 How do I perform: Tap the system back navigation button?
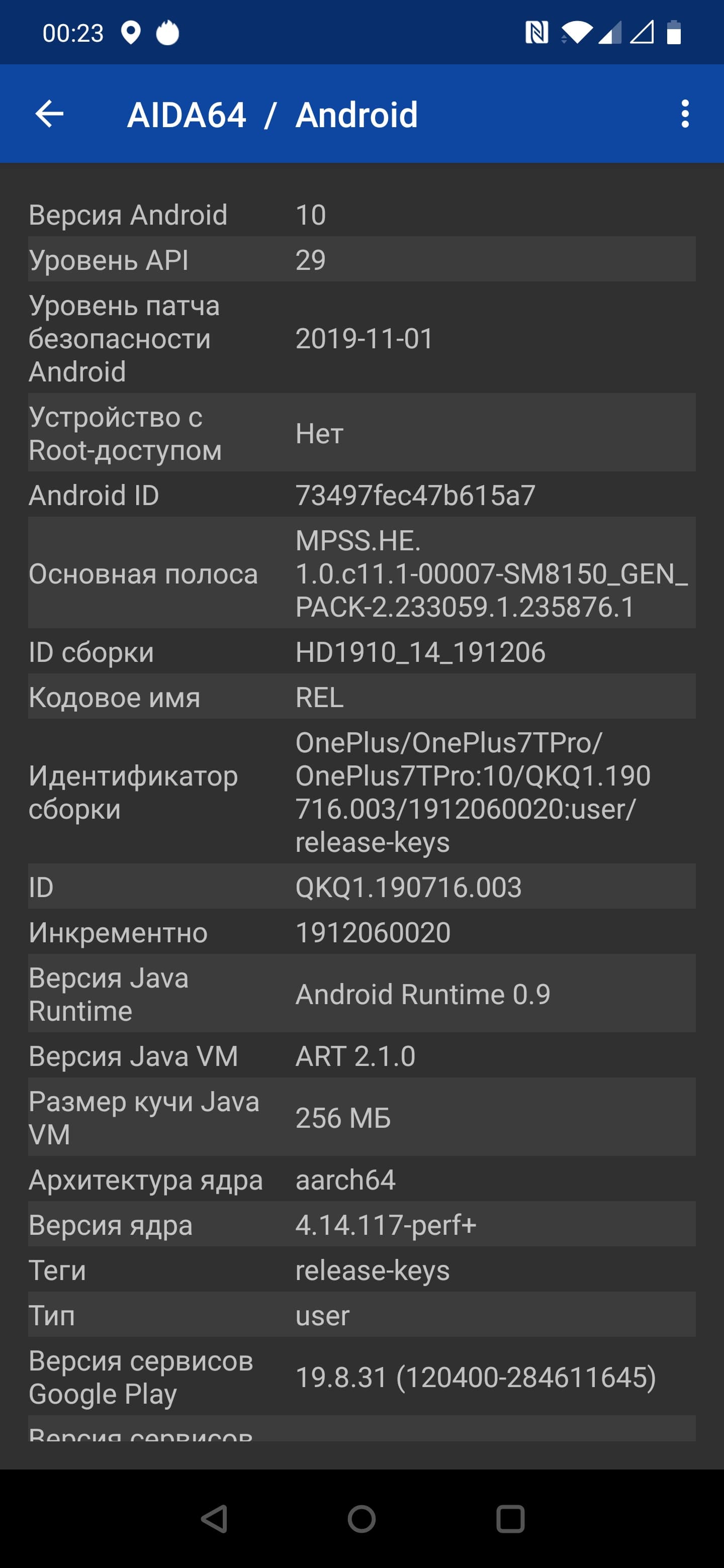pyautogui.click(x=214, y=1518)
